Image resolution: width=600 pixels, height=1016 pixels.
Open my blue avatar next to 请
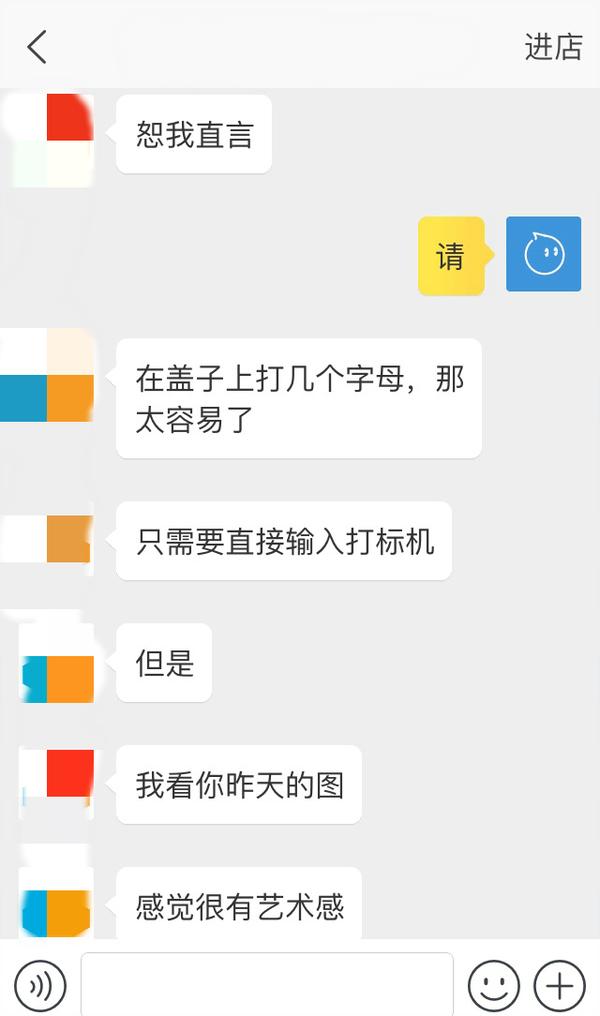(x=543, y=254)
